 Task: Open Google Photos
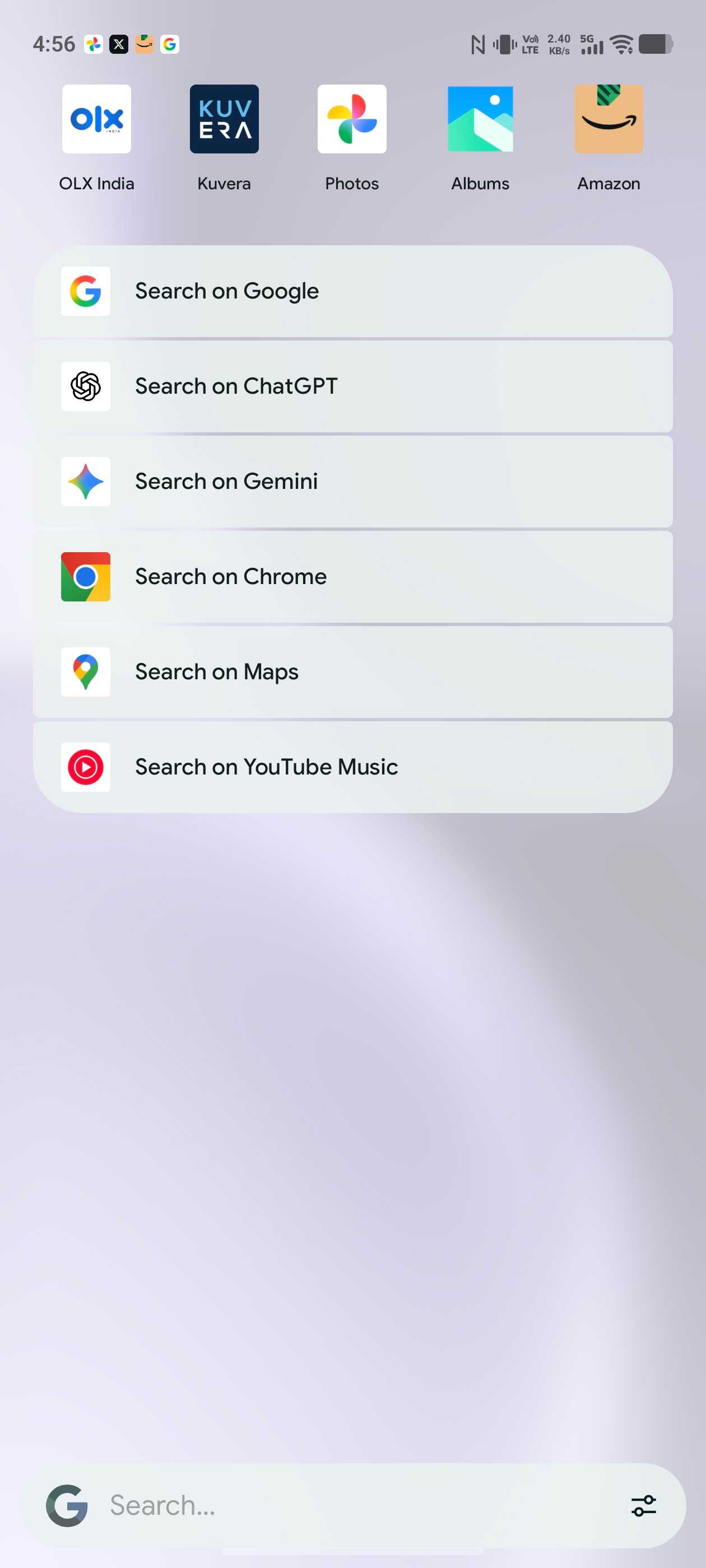pyautogui.click(x=352, y=119)
